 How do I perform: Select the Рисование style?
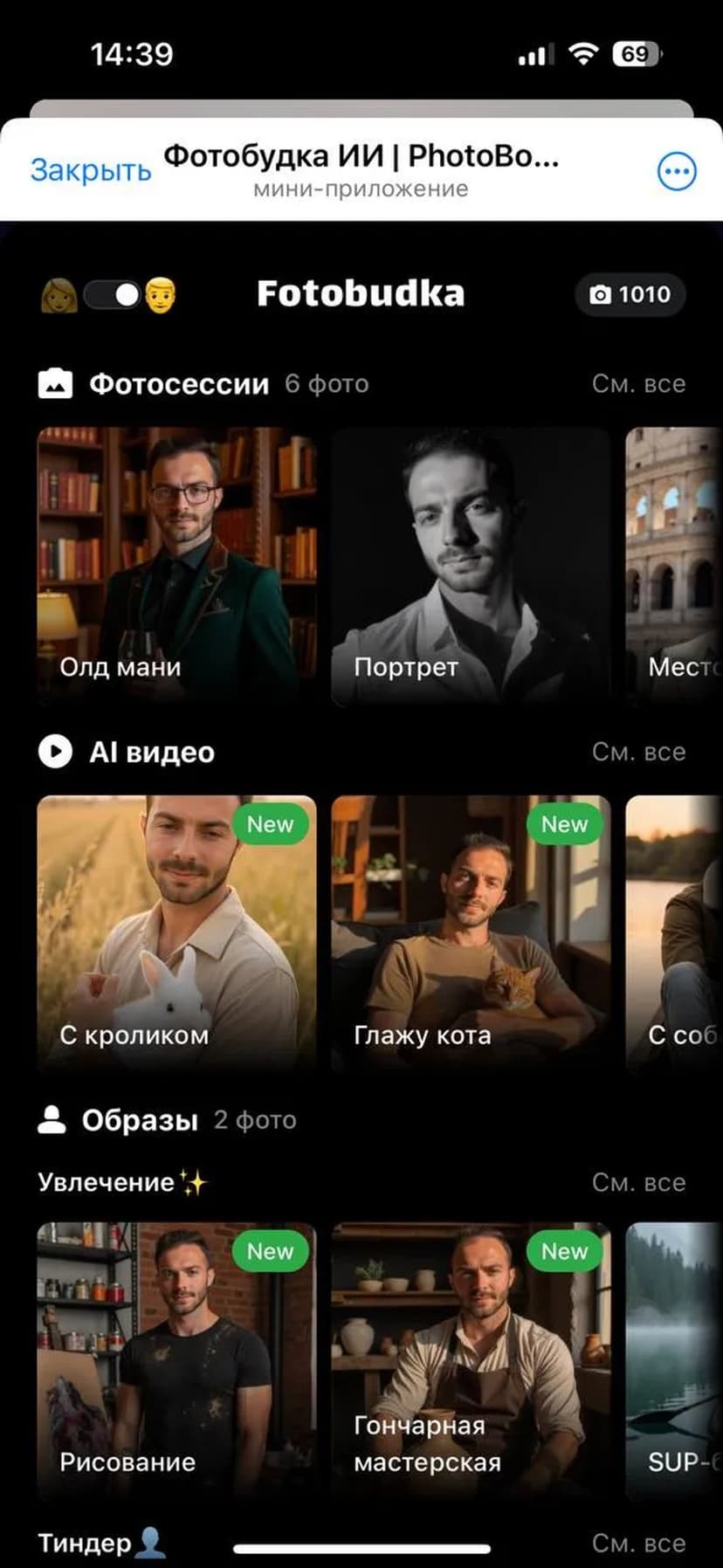(176, 1360)
